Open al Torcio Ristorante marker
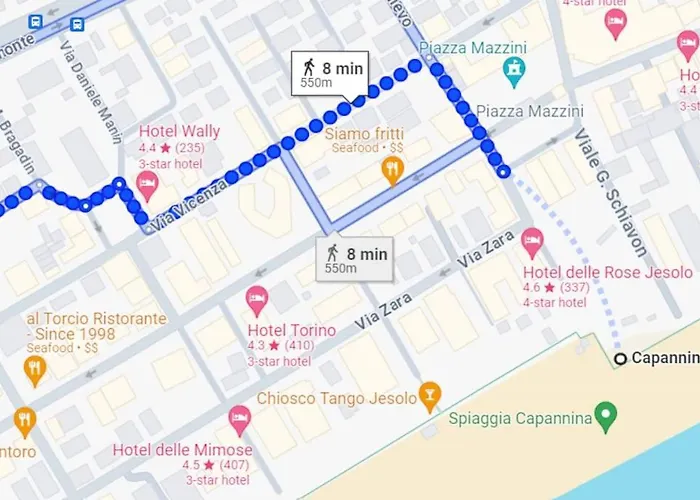The image size is (700, 500). tap(34, 371)
